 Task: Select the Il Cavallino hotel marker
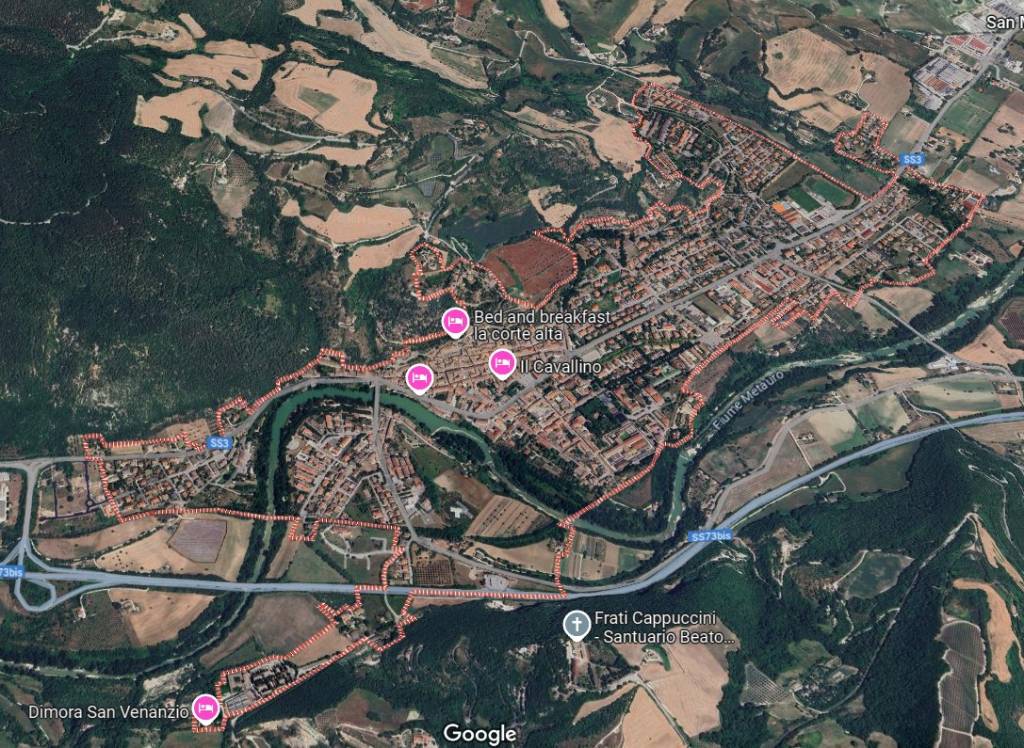coord(502,363)
